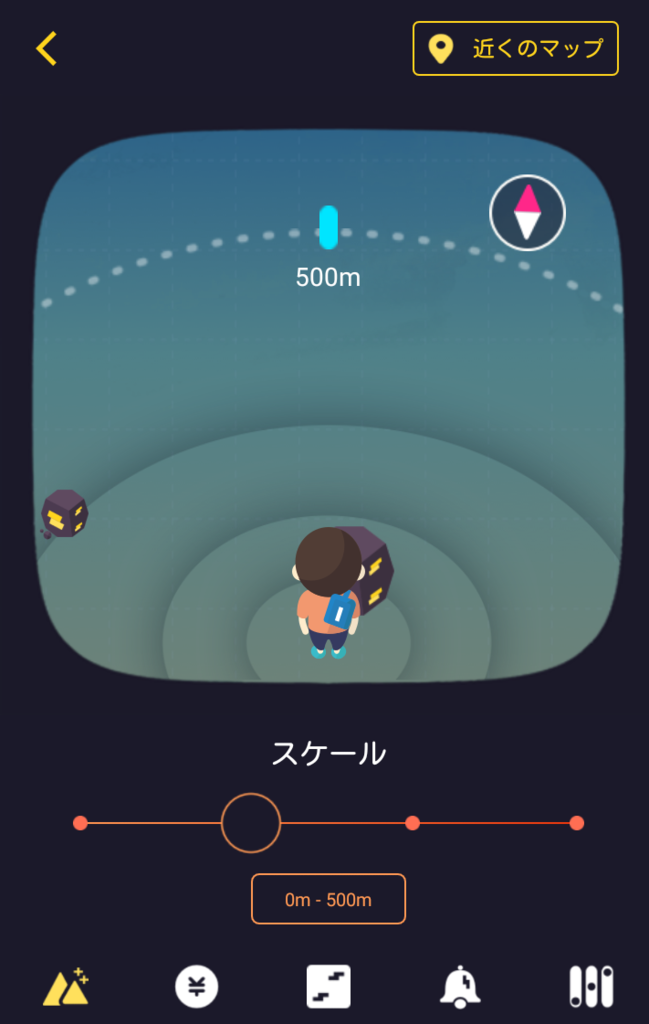
Task: Open the yen coin tab
Action: (x=197, y=987)
